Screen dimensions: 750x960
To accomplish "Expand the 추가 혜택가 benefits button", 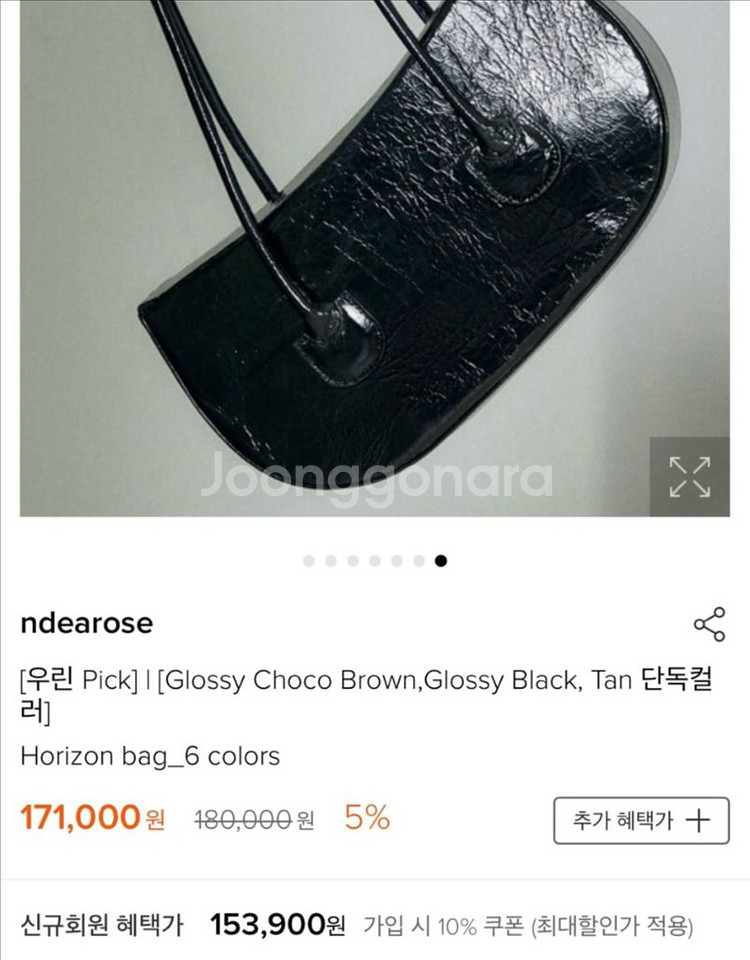I will click(x=641, y=821).
